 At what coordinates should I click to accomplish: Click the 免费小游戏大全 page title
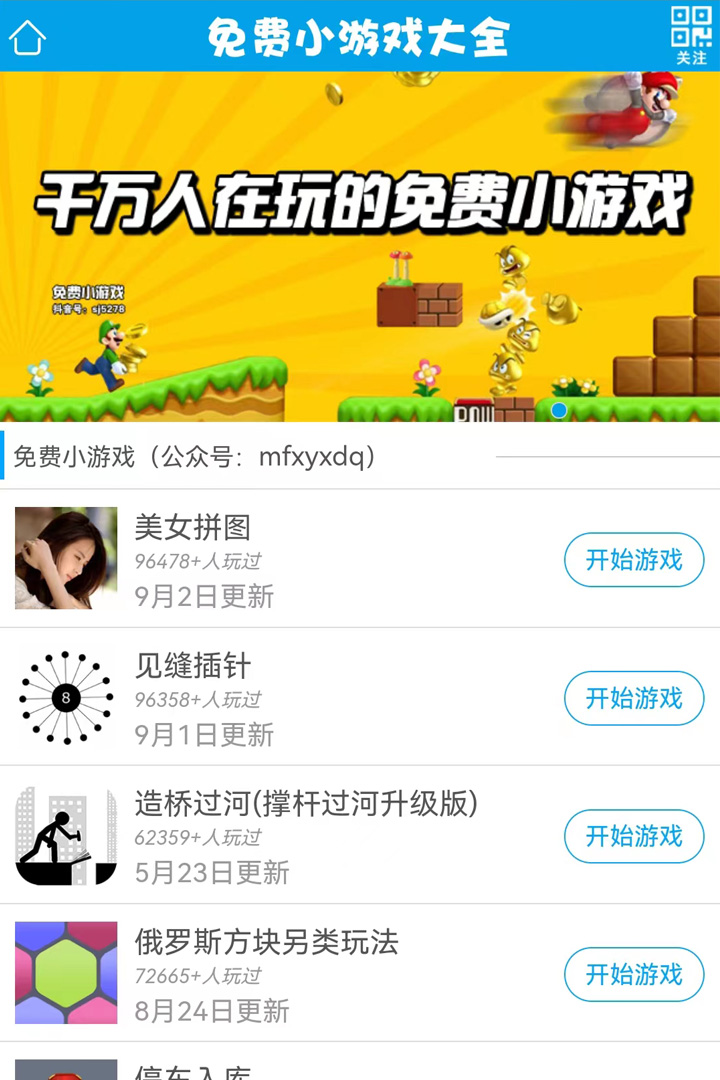point(360,32)
